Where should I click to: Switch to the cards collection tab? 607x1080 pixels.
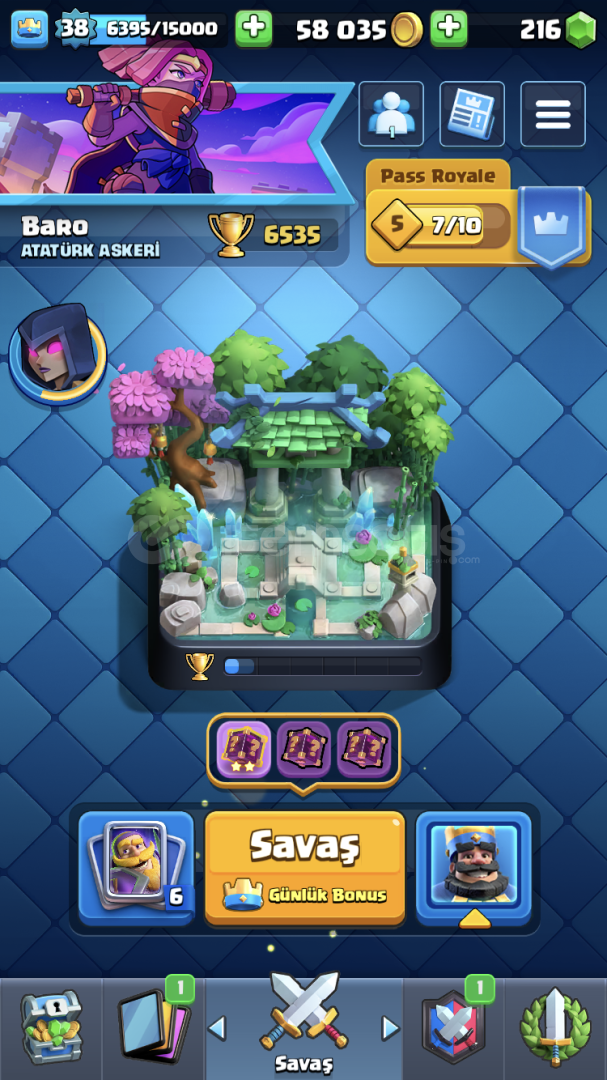[154, 1028]
